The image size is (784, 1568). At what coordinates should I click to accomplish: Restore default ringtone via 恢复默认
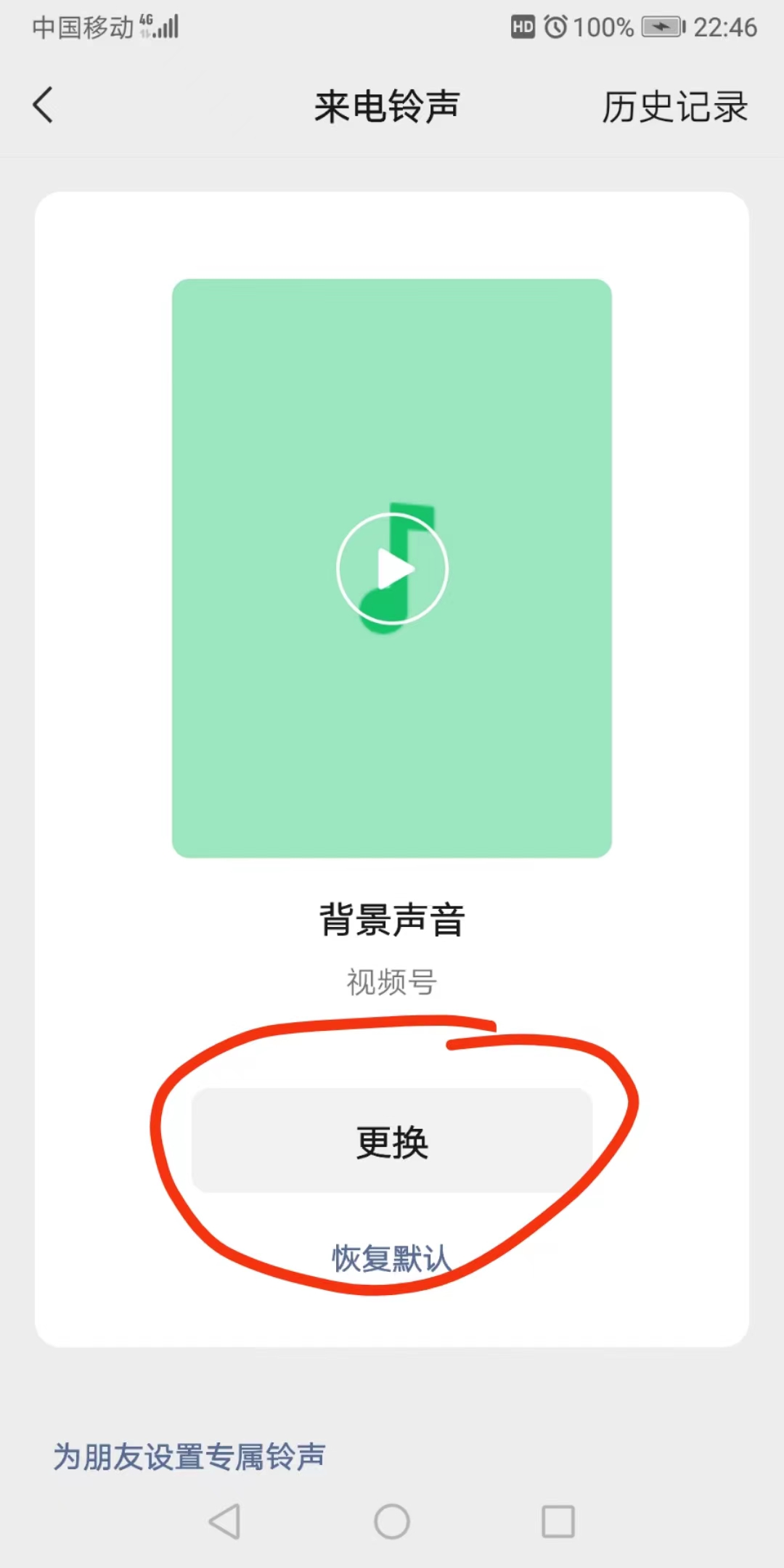coord(392,1258)
